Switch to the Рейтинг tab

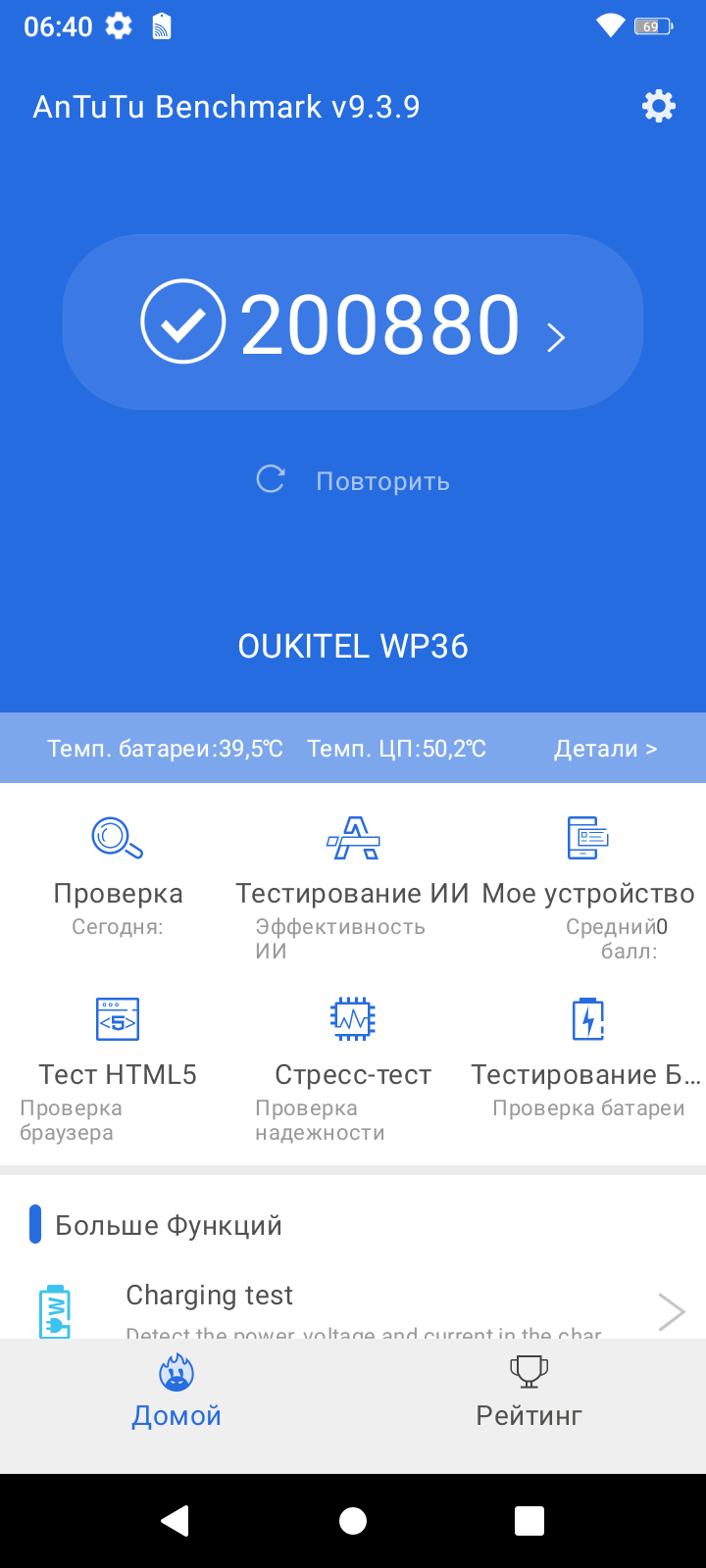point(529,1394)
